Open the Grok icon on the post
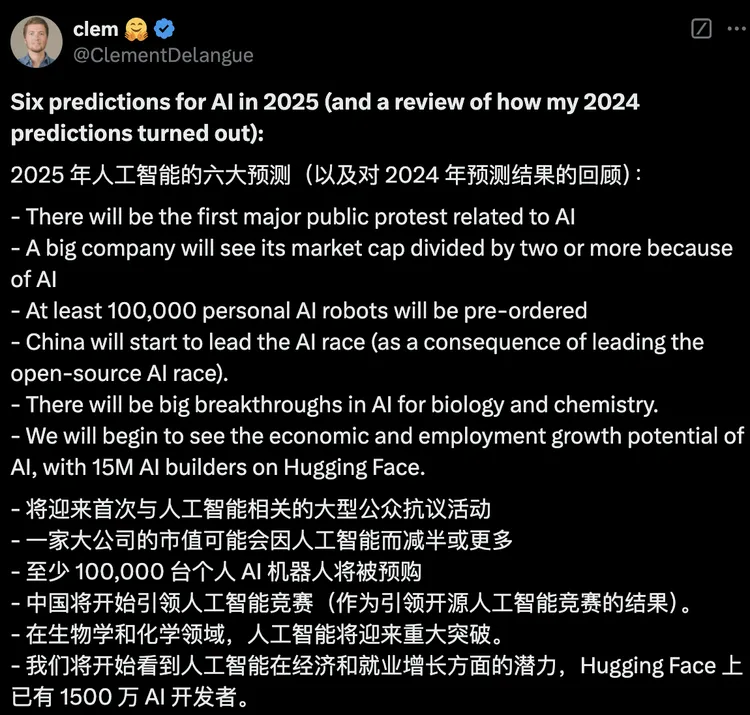Screen dimensions: 750x715 [701, 30]
